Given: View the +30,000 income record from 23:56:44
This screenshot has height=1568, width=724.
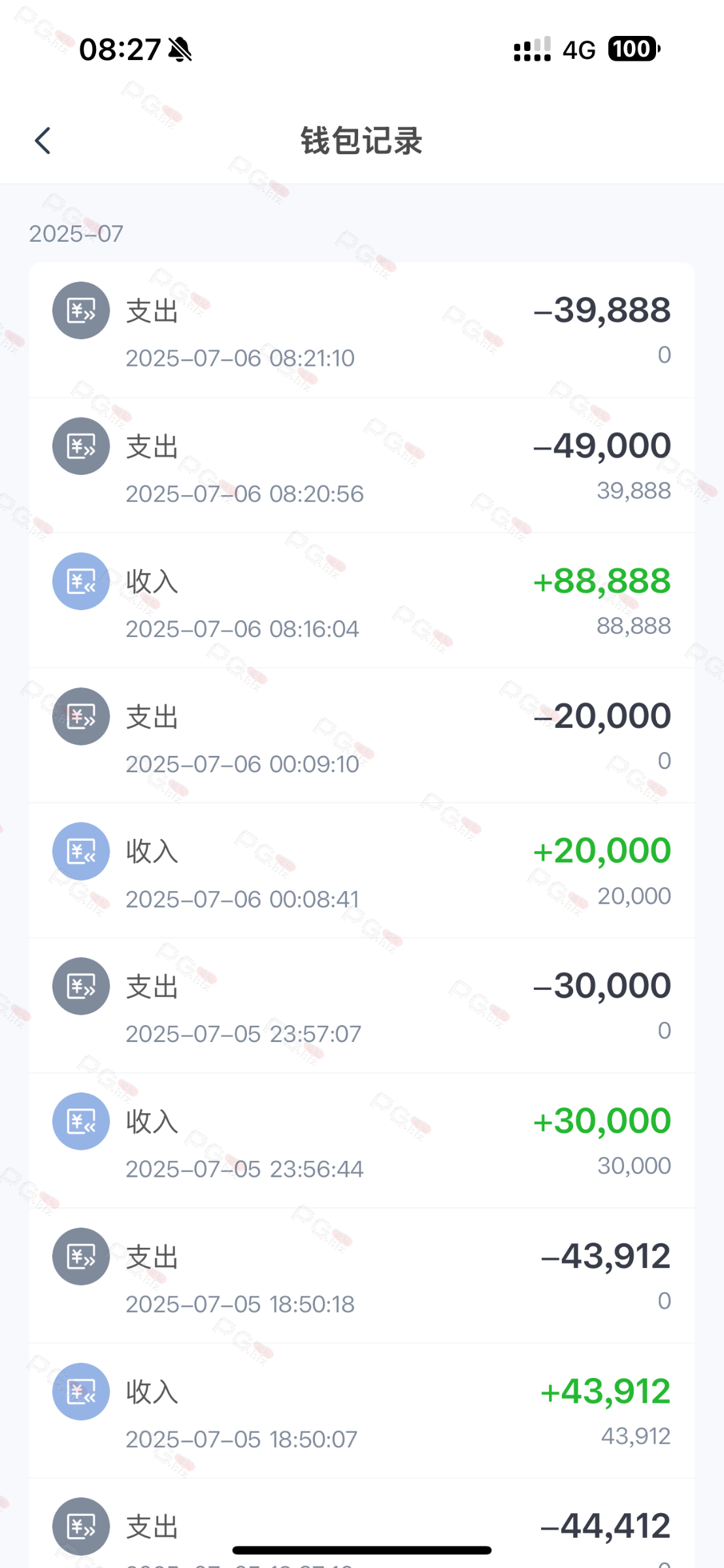Looking at the screenshot, I should point(361,1142).
